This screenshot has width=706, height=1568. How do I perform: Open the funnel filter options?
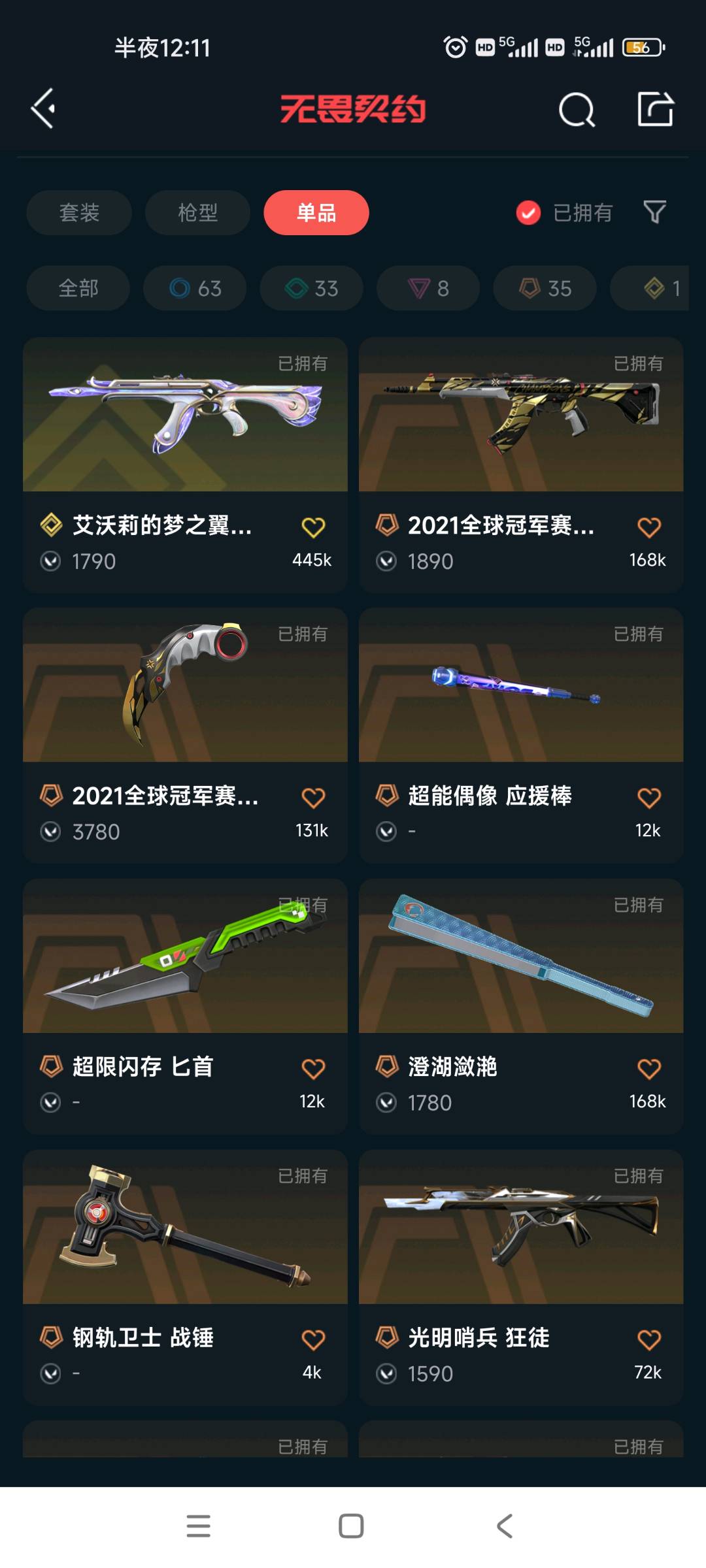pos(654,212)
